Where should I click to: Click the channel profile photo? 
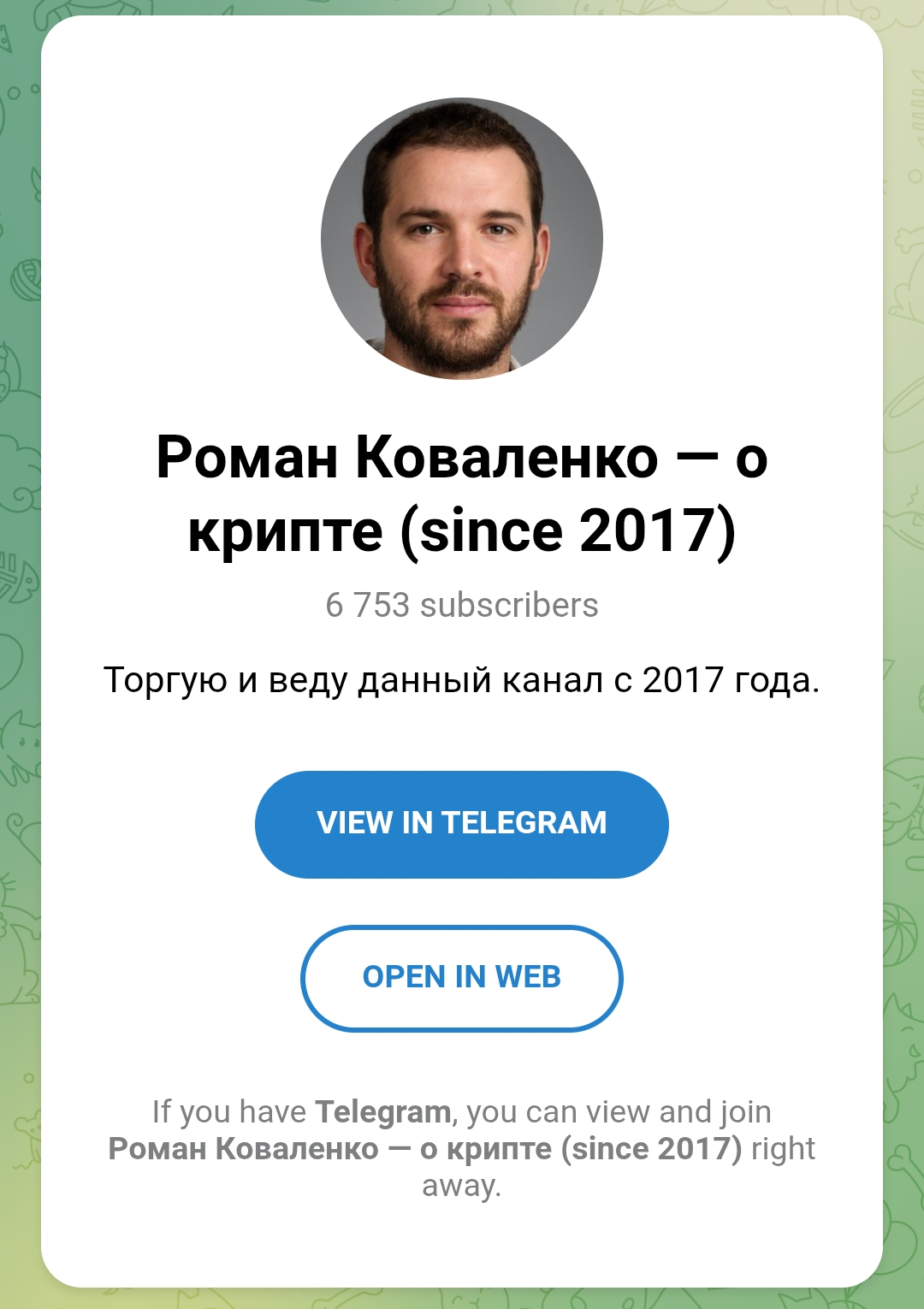(462, 240)
